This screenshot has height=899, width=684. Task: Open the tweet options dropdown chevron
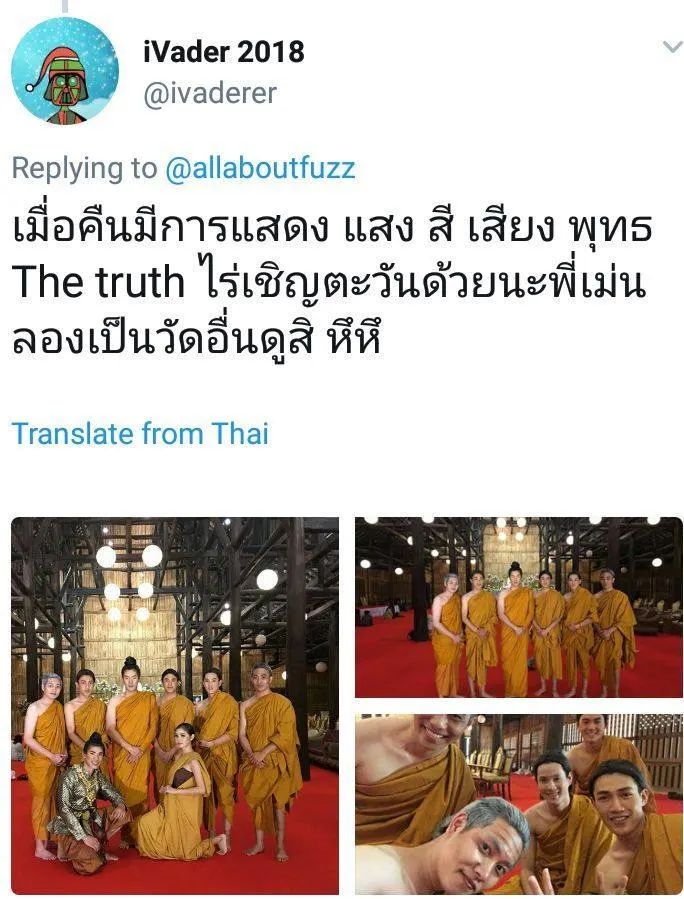(672, 47)
